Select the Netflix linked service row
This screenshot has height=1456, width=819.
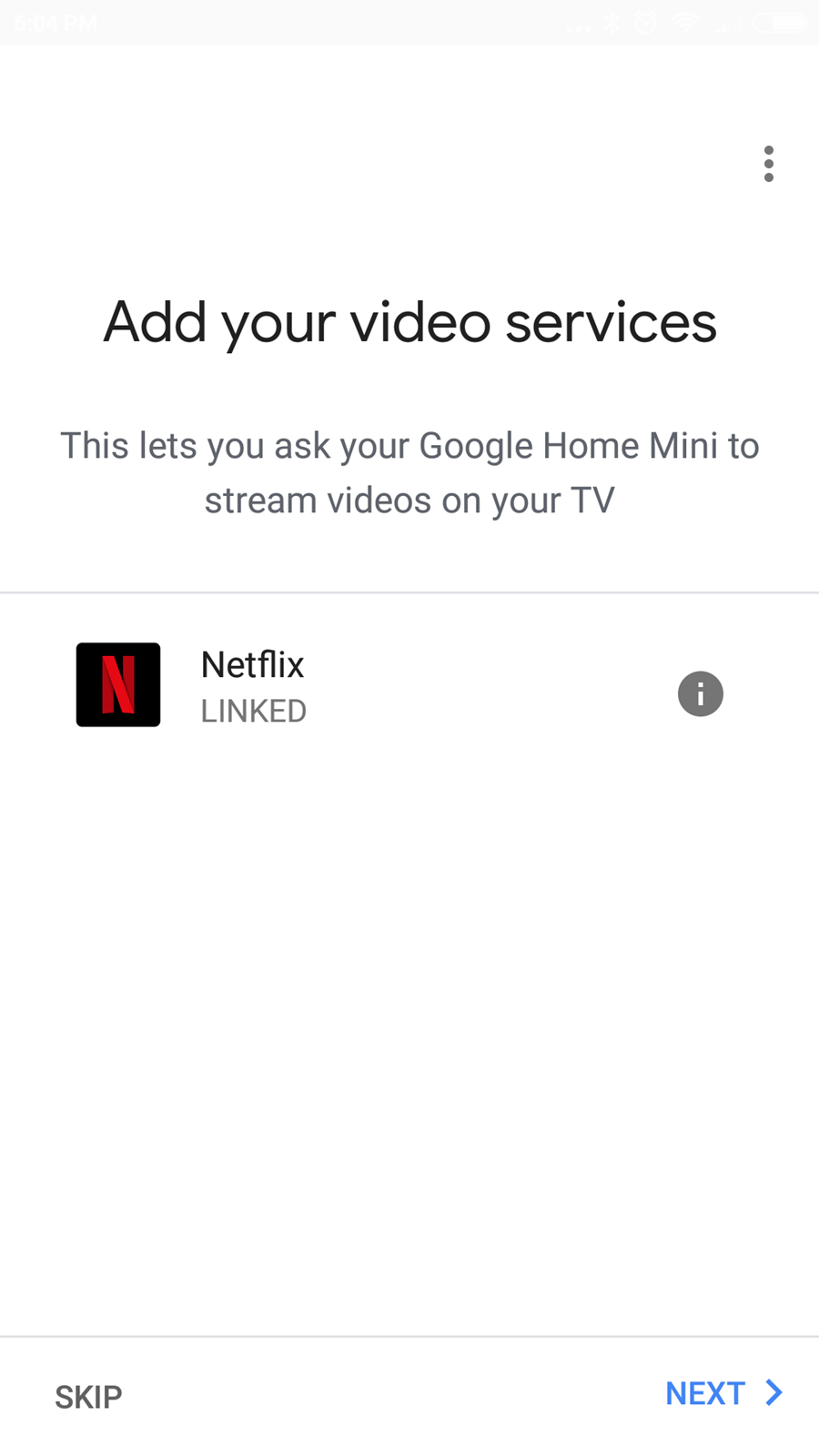(x=409, y=686)
